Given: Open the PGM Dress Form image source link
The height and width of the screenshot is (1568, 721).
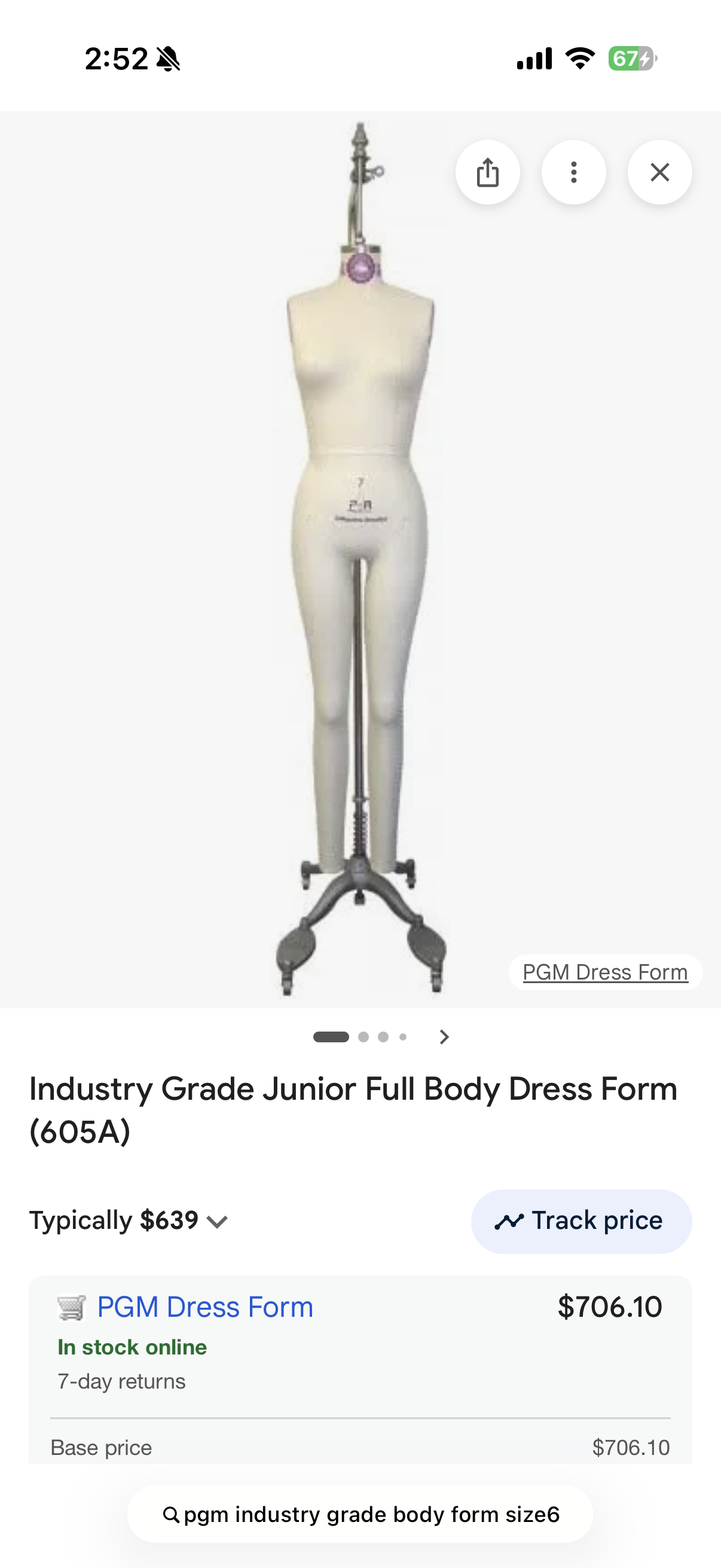Looking at the screenshot, I should coord(605,972).
